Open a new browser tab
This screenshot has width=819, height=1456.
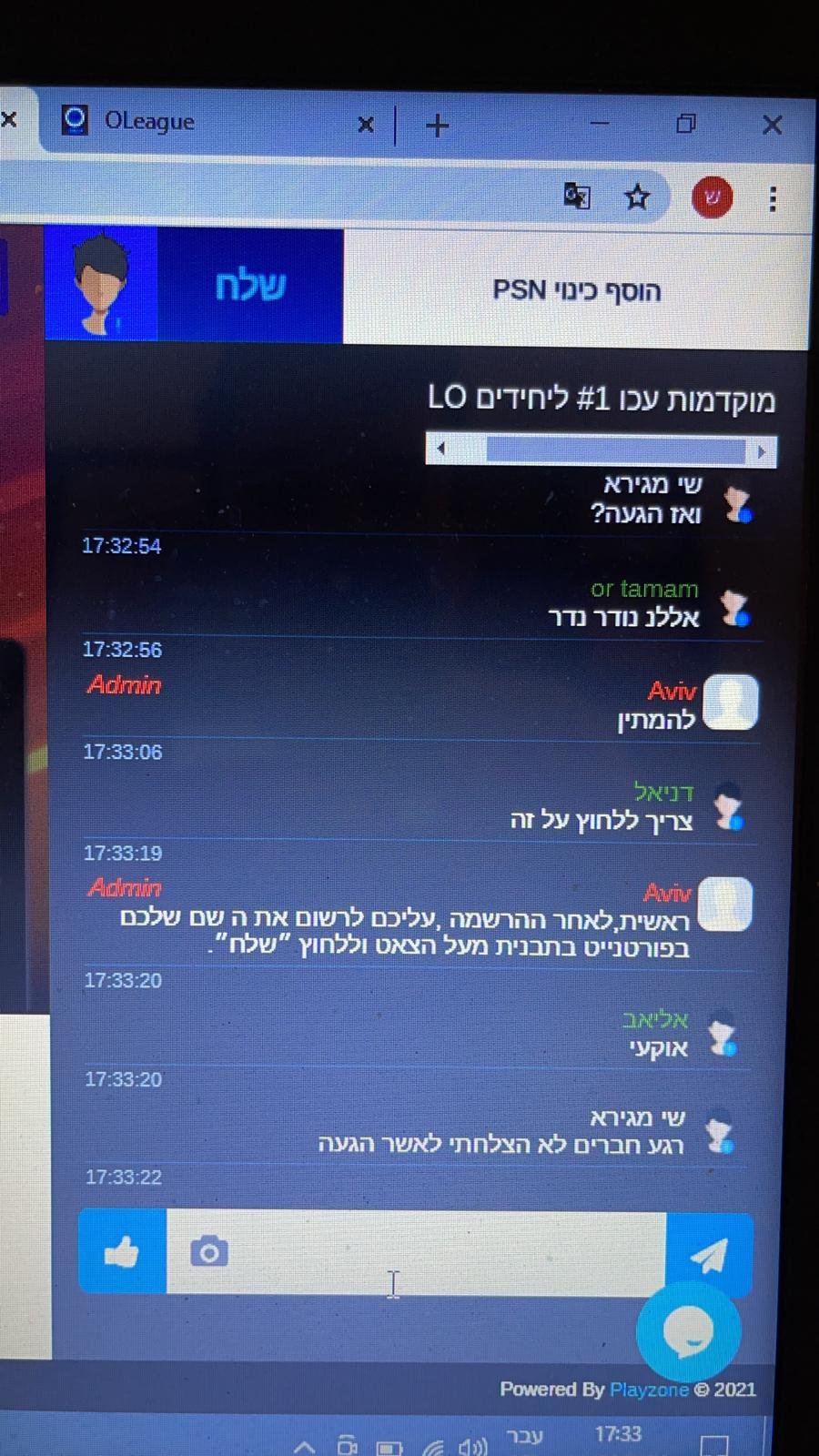pyautogui.click(x=438, y=126)
